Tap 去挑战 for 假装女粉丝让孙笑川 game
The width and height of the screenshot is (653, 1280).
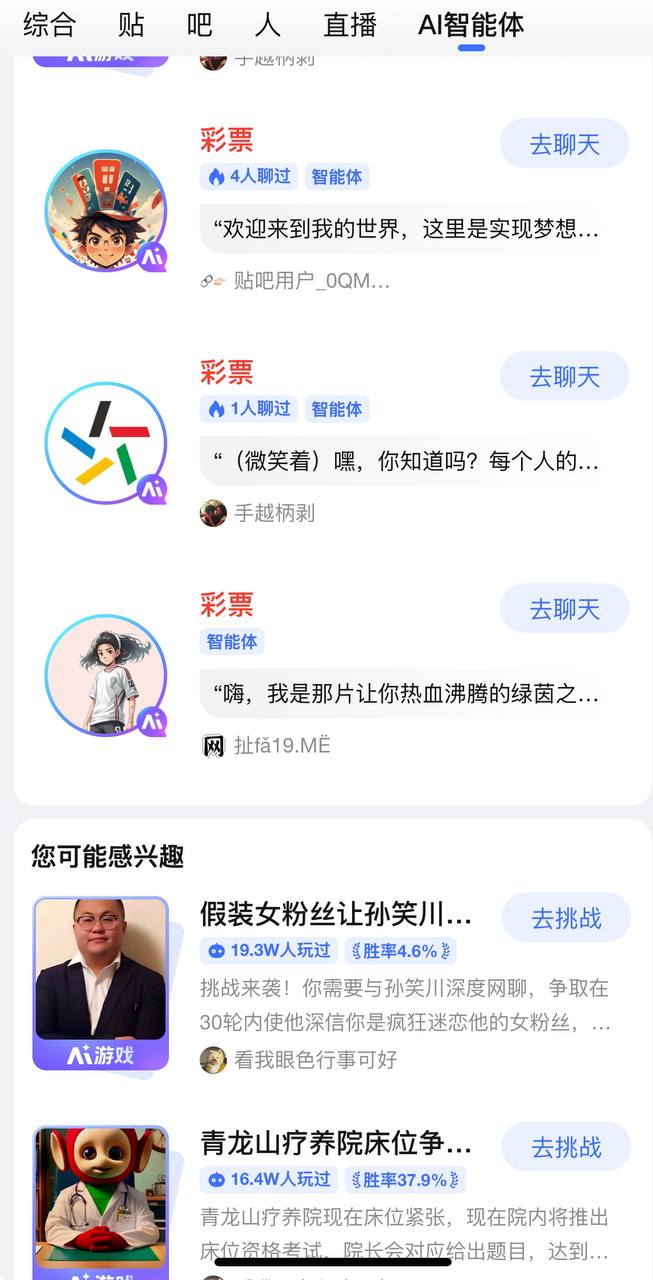566,918
